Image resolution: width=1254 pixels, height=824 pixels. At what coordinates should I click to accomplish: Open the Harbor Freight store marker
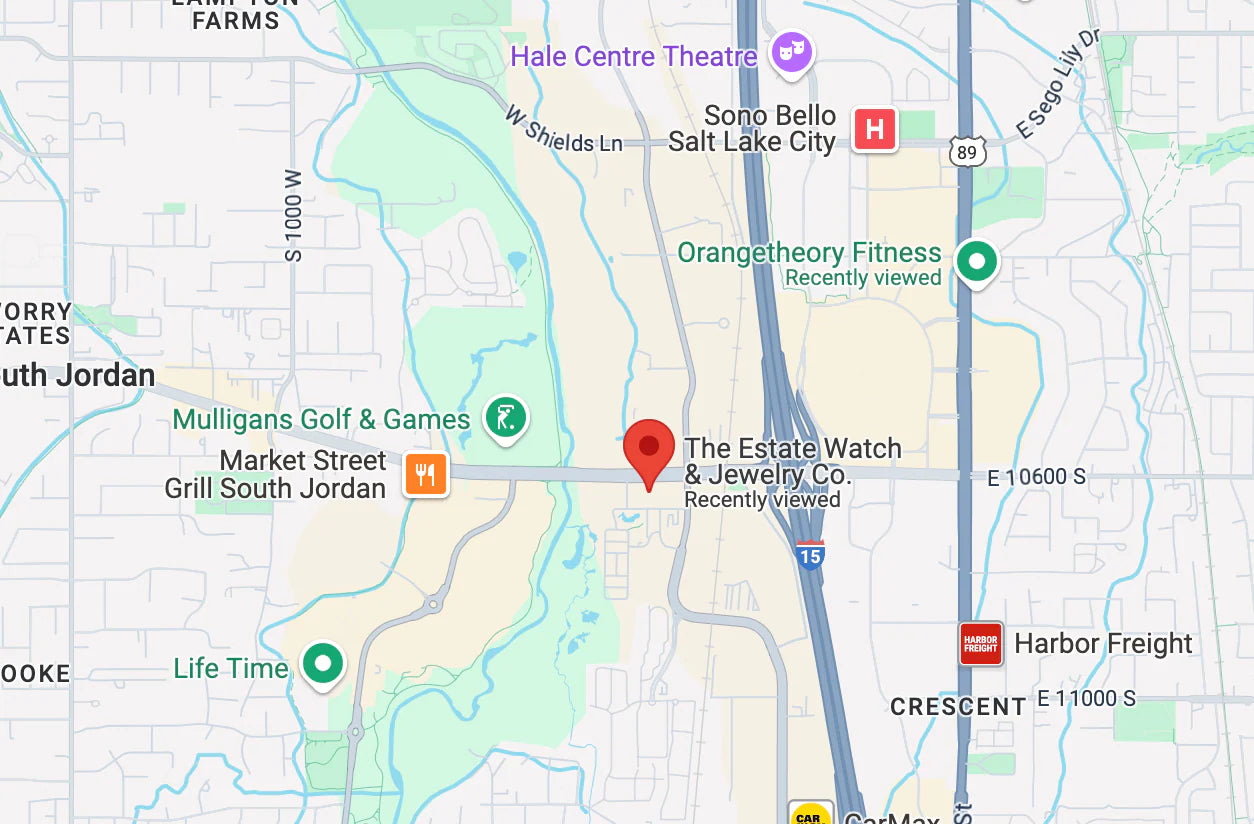tap(980, 644)
